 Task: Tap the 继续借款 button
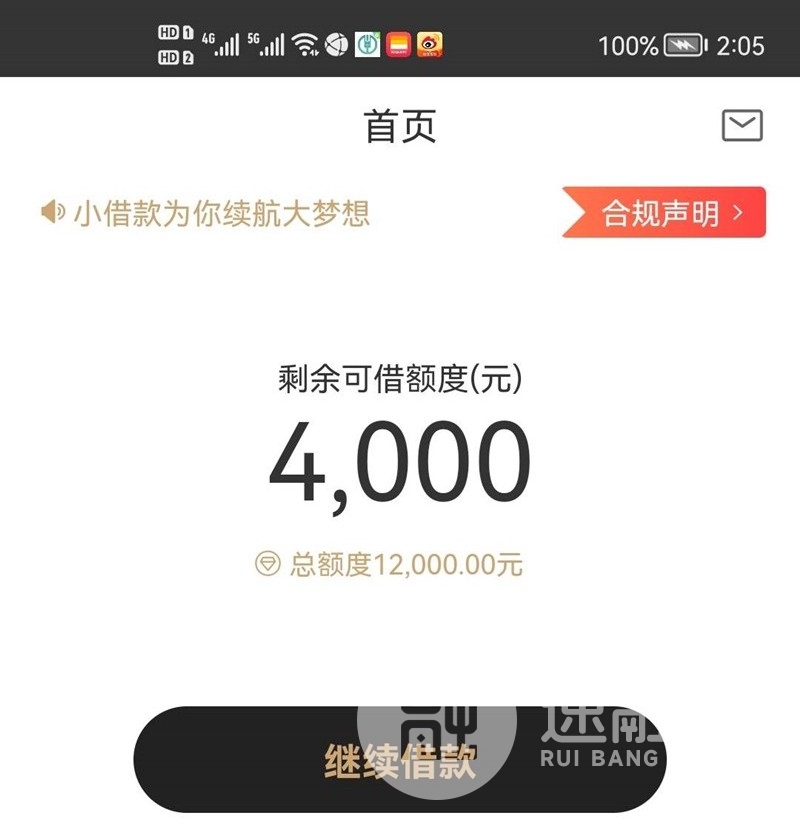pyautogui.click(x=399, y=760)
